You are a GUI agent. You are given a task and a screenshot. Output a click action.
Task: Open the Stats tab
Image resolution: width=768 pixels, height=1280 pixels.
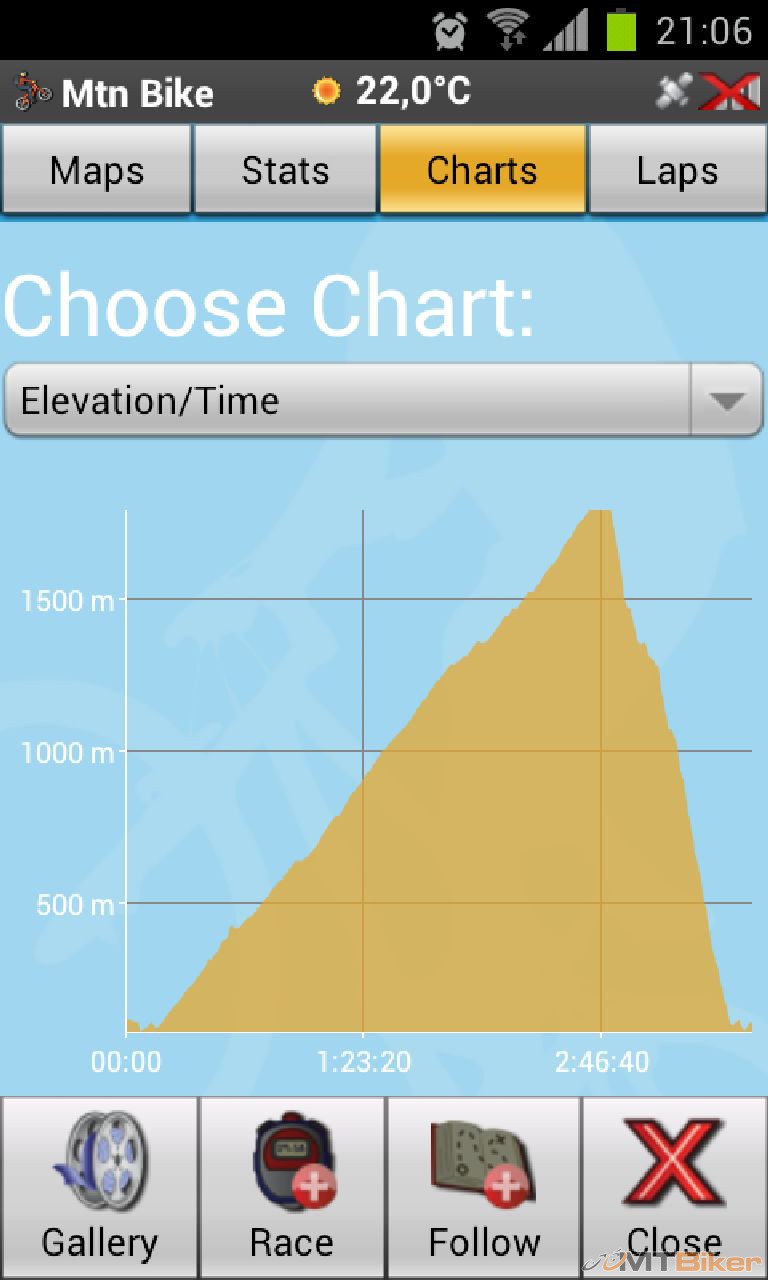click(285, 170)
